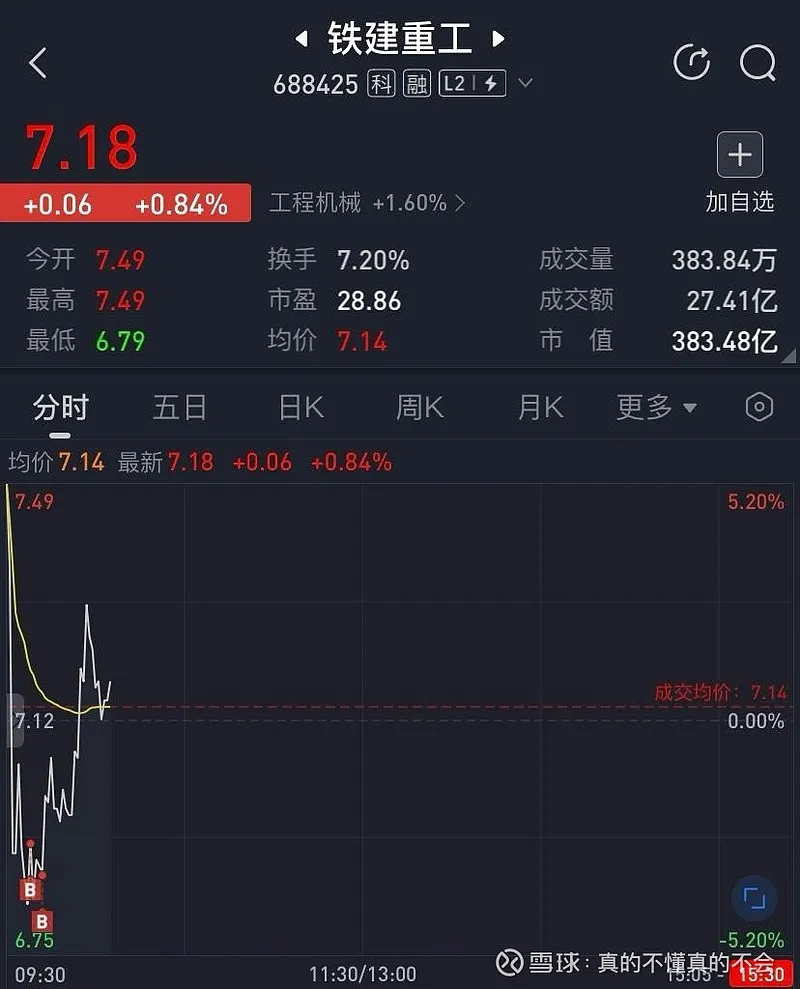Switch to the next stock
800x989 pixels.
tap(498, 40)
